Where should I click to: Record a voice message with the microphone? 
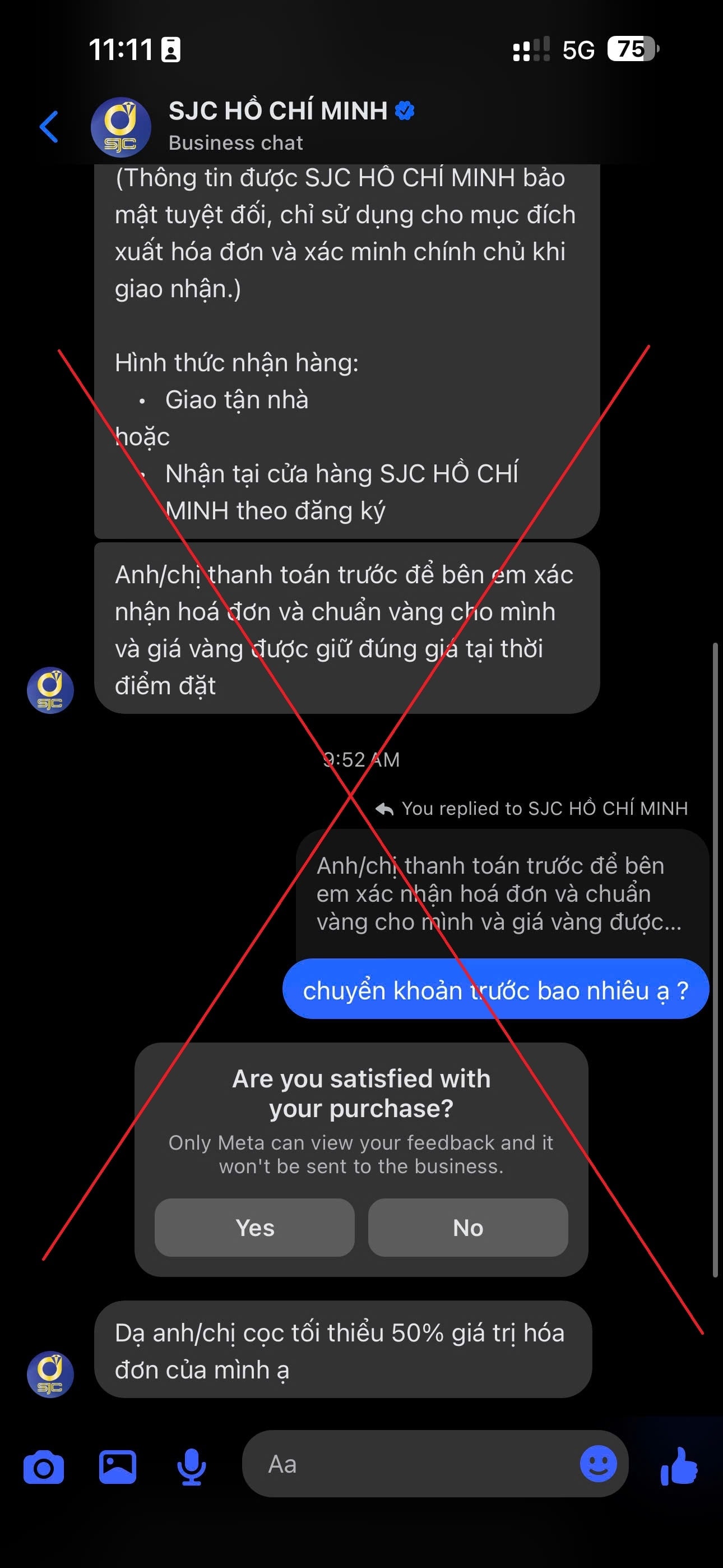pyautogui.click(x=191, y=1467)
